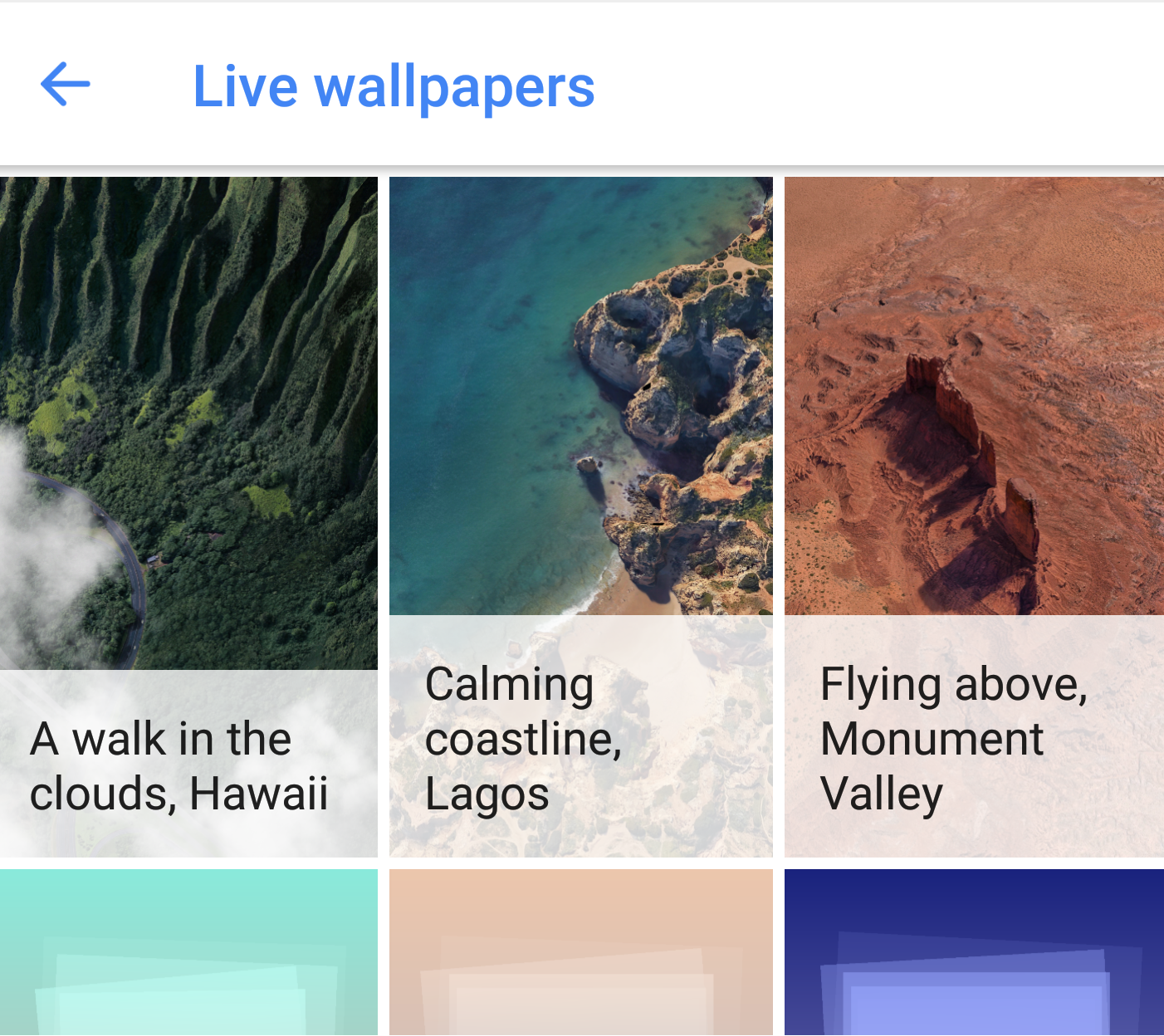Go back from Live wallpapers

point(65,85)
